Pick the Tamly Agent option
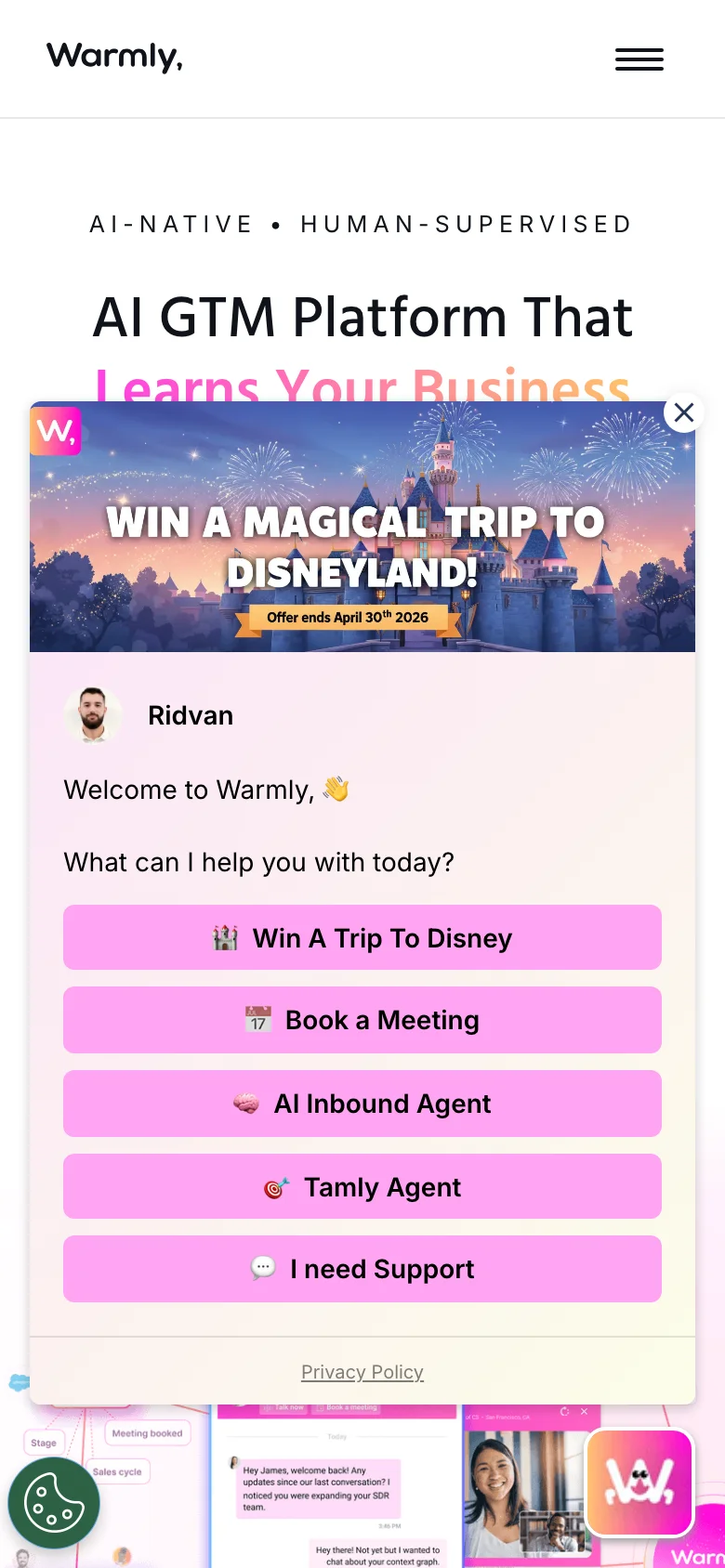The width and height of the screenshot is (725, 1568). point(362,1187)
